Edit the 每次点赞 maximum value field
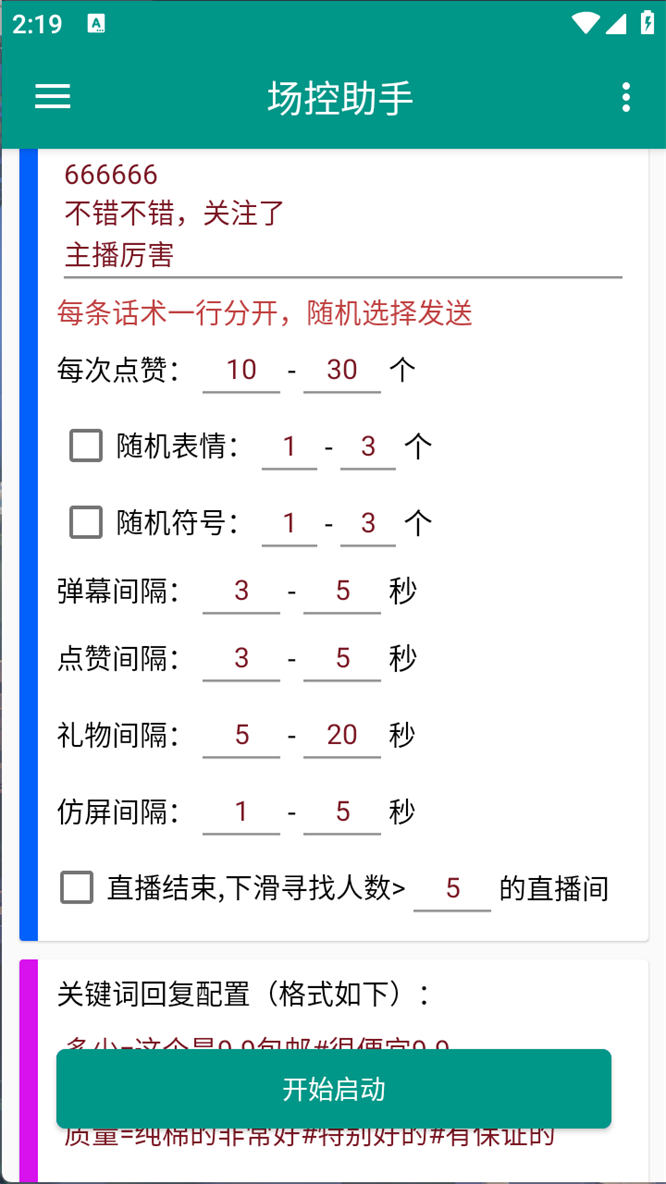The width and height of the screenshot is (666, 1184). (x=342, y=370)
